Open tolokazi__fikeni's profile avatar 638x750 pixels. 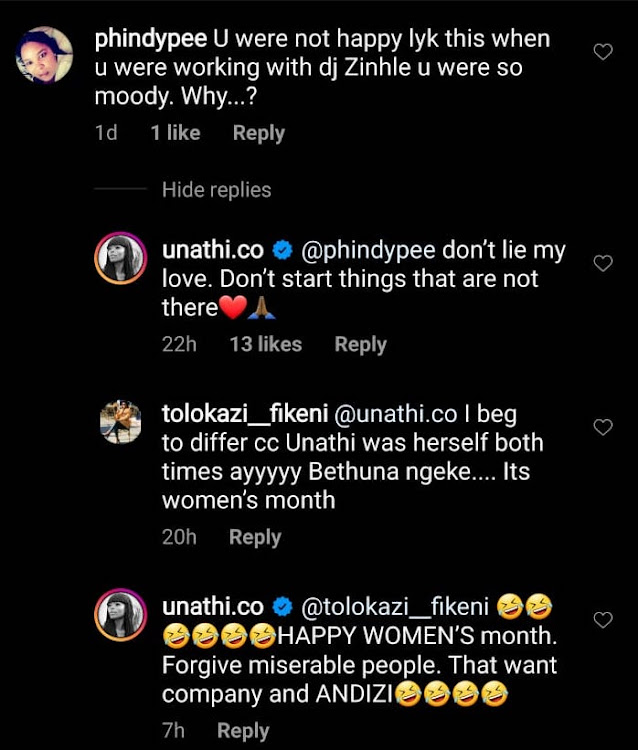[121, 422]
